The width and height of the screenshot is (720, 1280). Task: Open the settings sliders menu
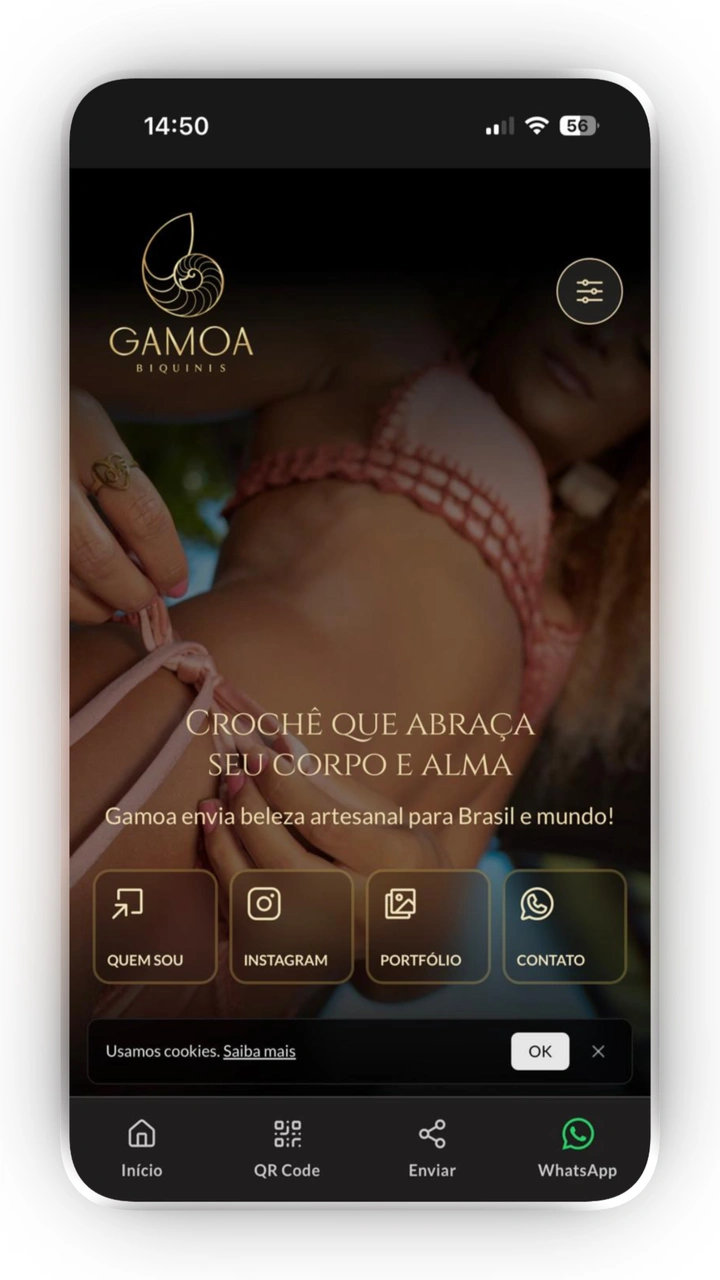[589, 291]
